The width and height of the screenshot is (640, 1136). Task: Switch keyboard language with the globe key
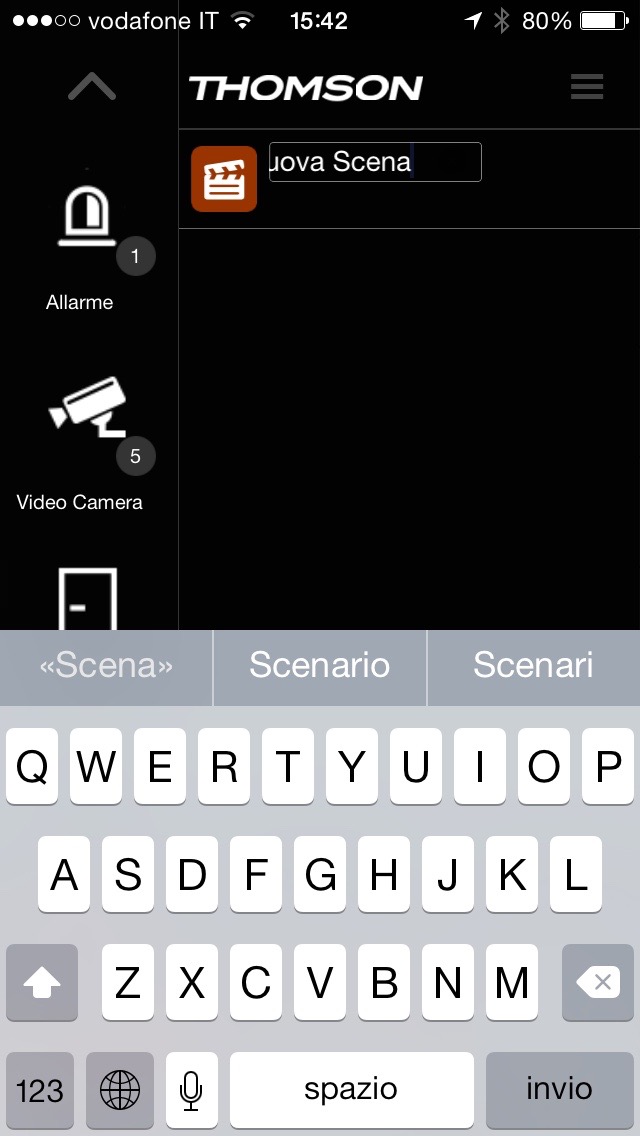(x=120, y=1089)
